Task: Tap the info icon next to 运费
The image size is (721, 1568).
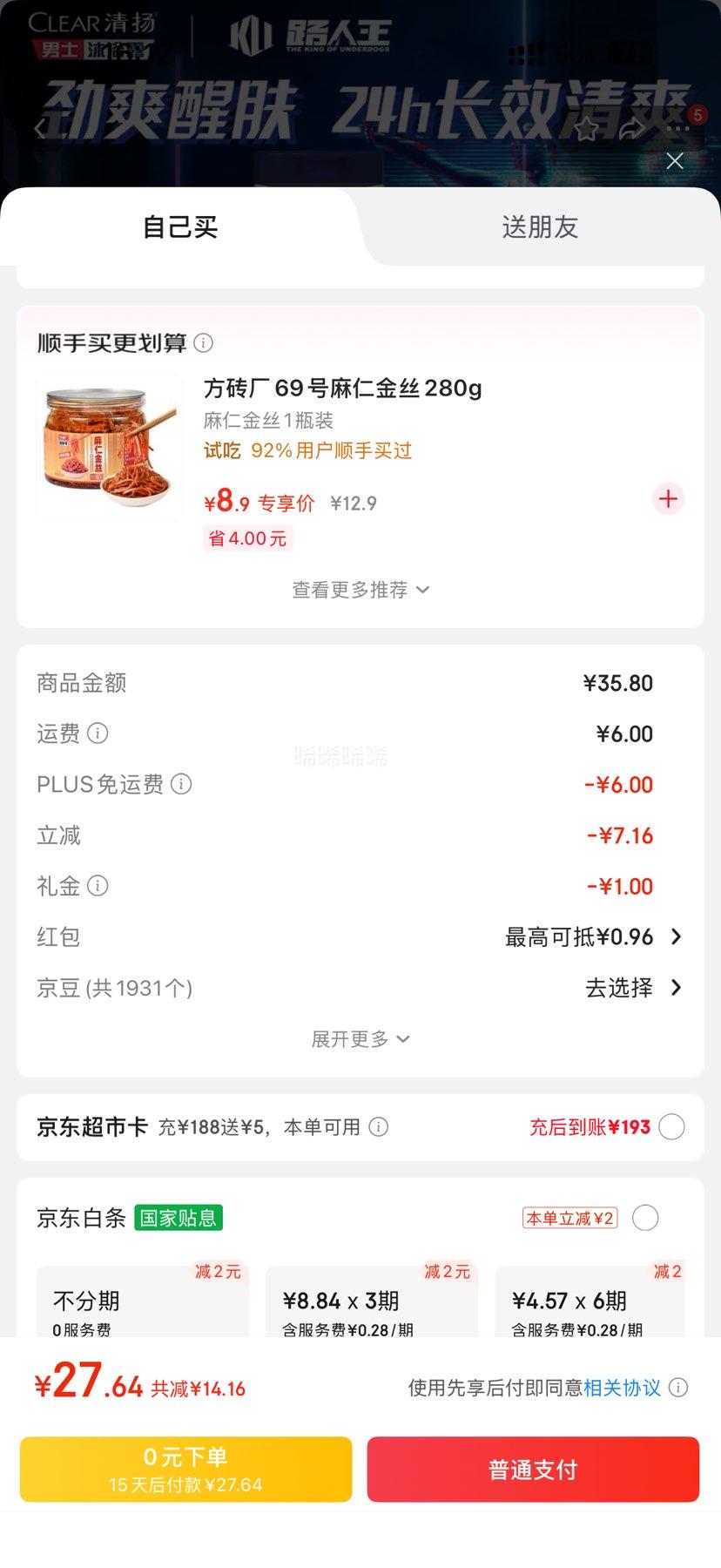Action: pos(98,734)
